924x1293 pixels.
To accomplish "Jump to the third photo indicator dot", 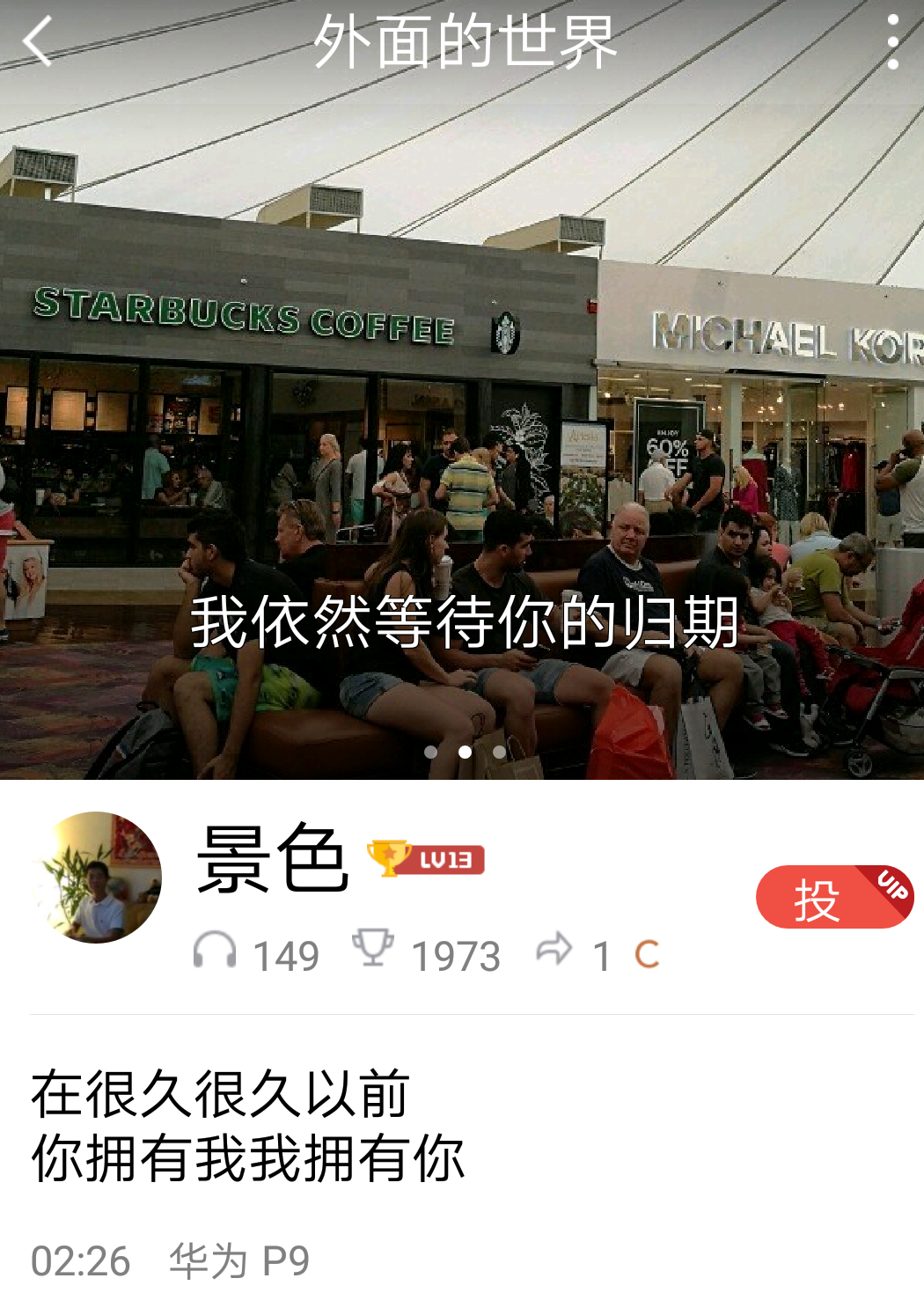I will [499, 752].
